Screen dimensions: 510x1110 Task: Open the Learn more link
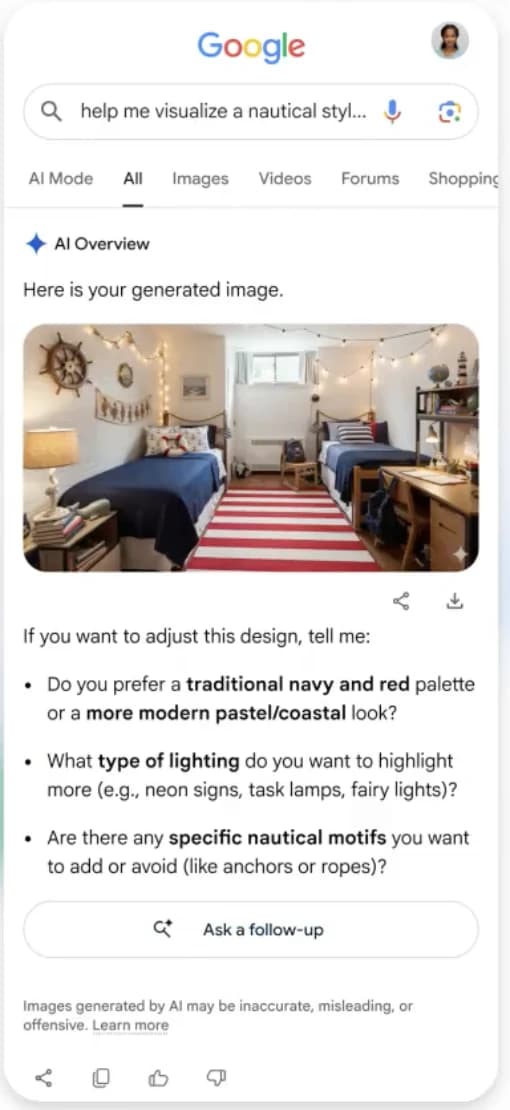pyautogui.click(x=131, y=1025)
